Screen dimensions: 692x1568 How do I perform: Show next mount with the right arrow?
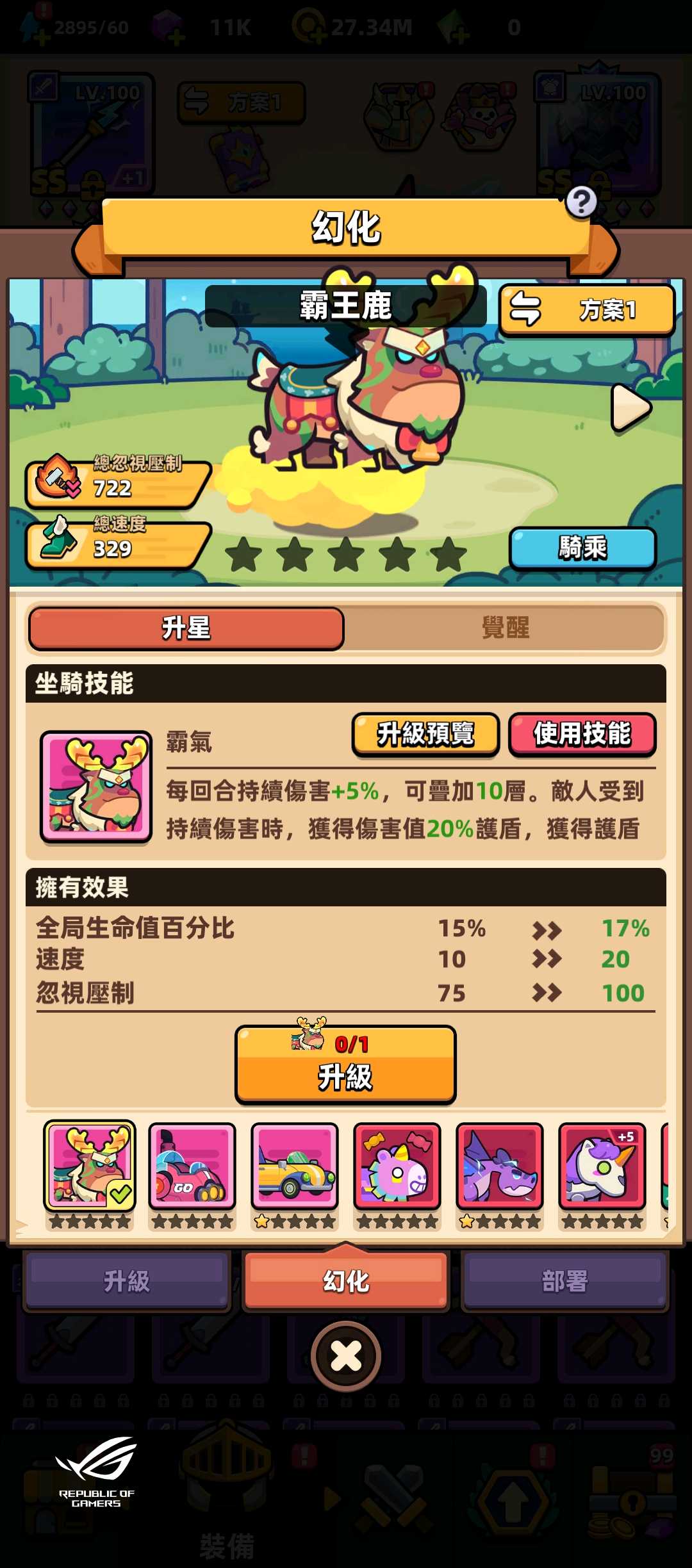click(x=630, y=407)
